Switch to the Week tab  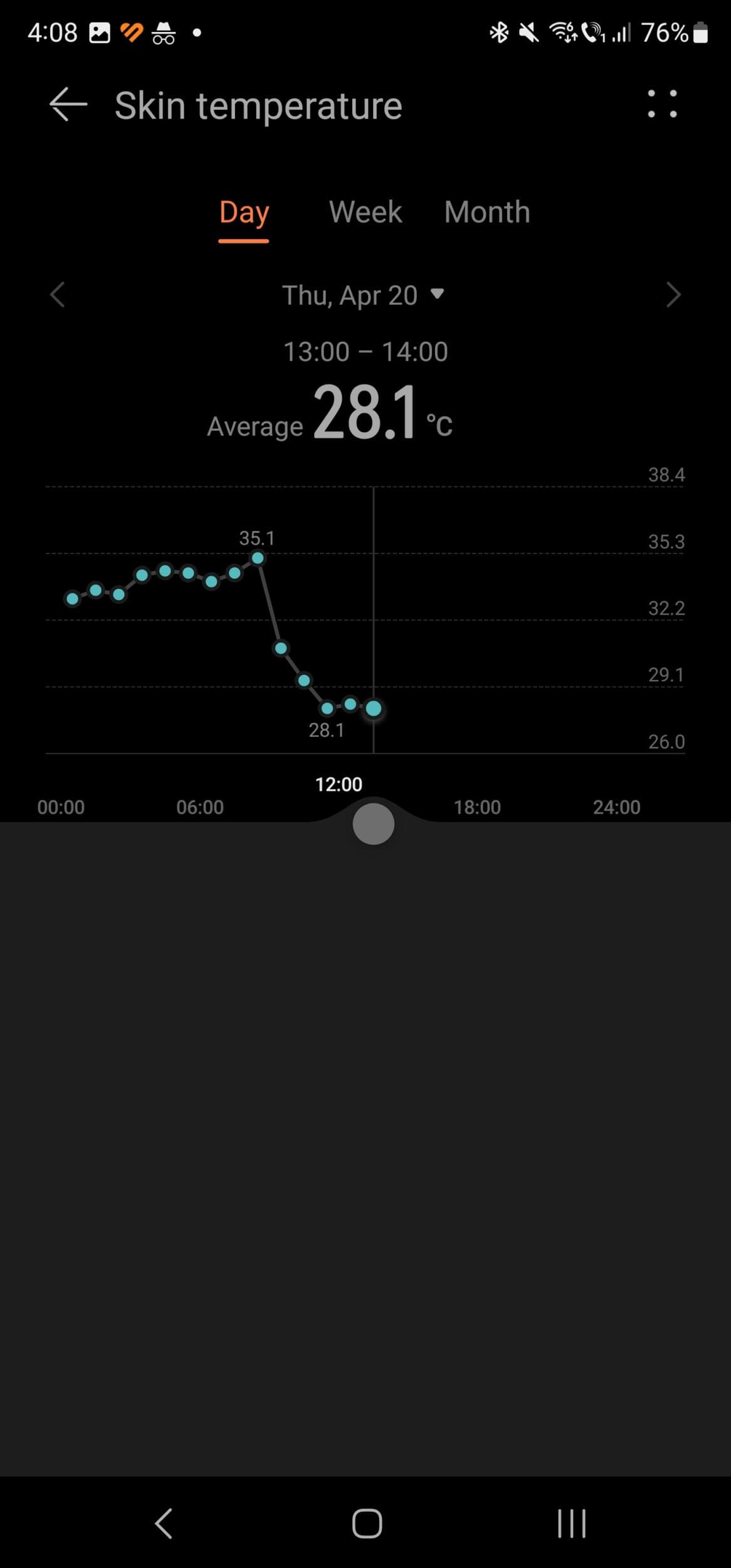365,213
